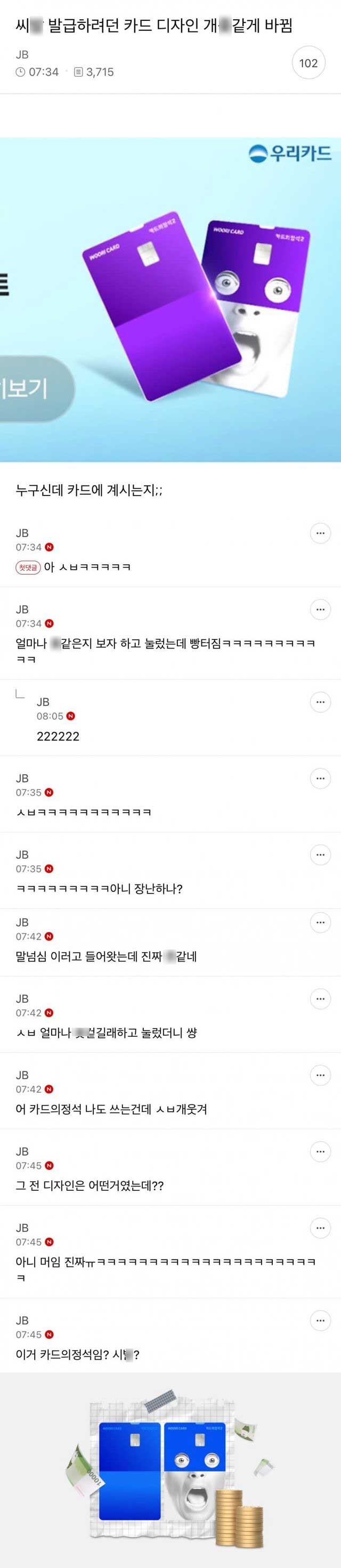
Task: Open more menu on the '말넘심 이러고 들어왔는데' comment
Action: [320, 922]
